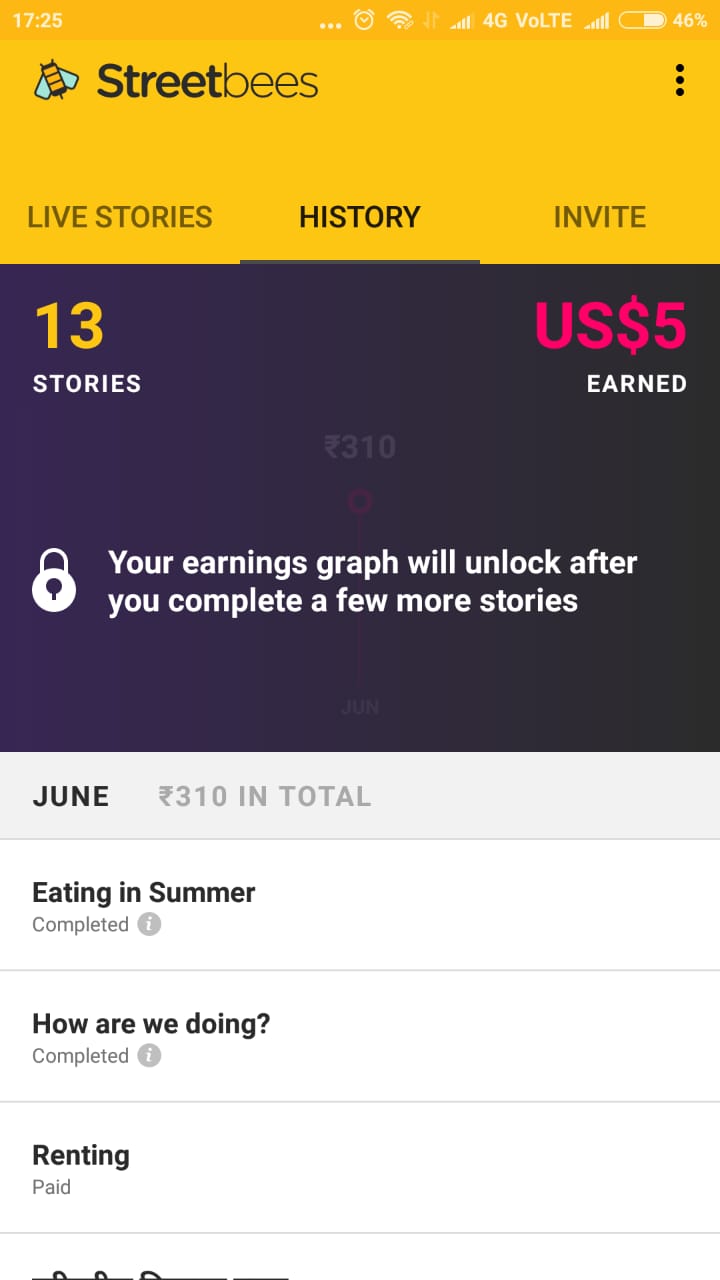Viewport: 720px width, 1280px height.
Task: Switch to the Live Stories tab
Action: click(x=120, y=217)
